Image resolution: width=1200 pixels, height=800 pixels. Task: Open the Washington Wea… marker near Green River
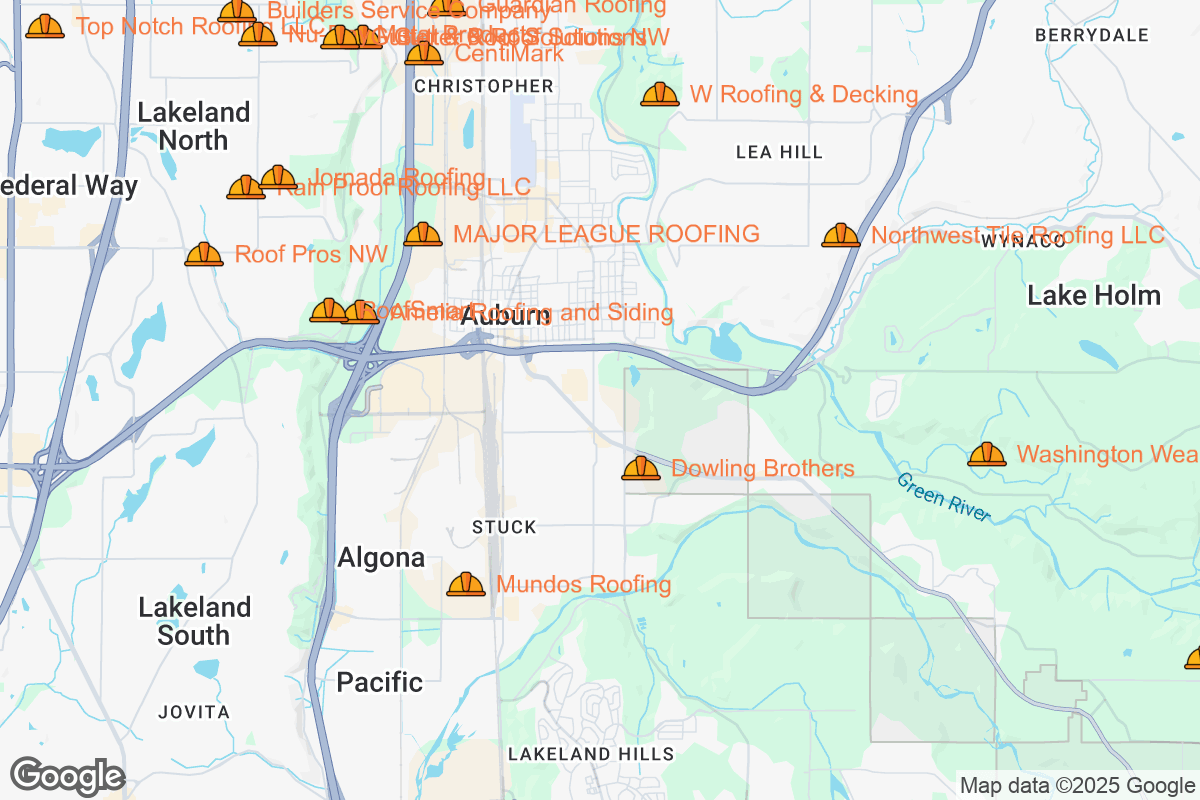point(987,455)
